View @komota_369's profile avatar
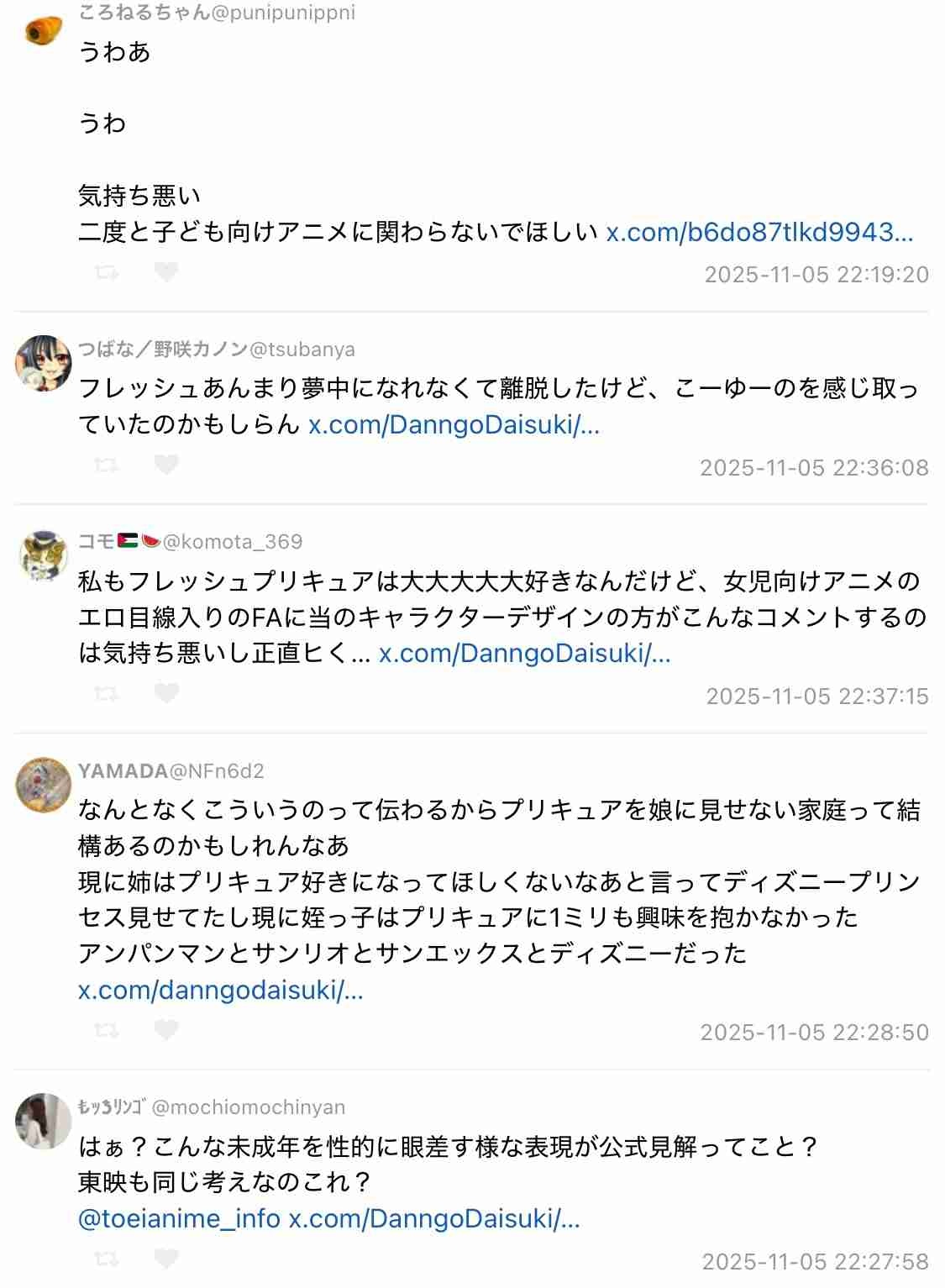The height and width of the screenshot is (1288, 945). (43, 555)
